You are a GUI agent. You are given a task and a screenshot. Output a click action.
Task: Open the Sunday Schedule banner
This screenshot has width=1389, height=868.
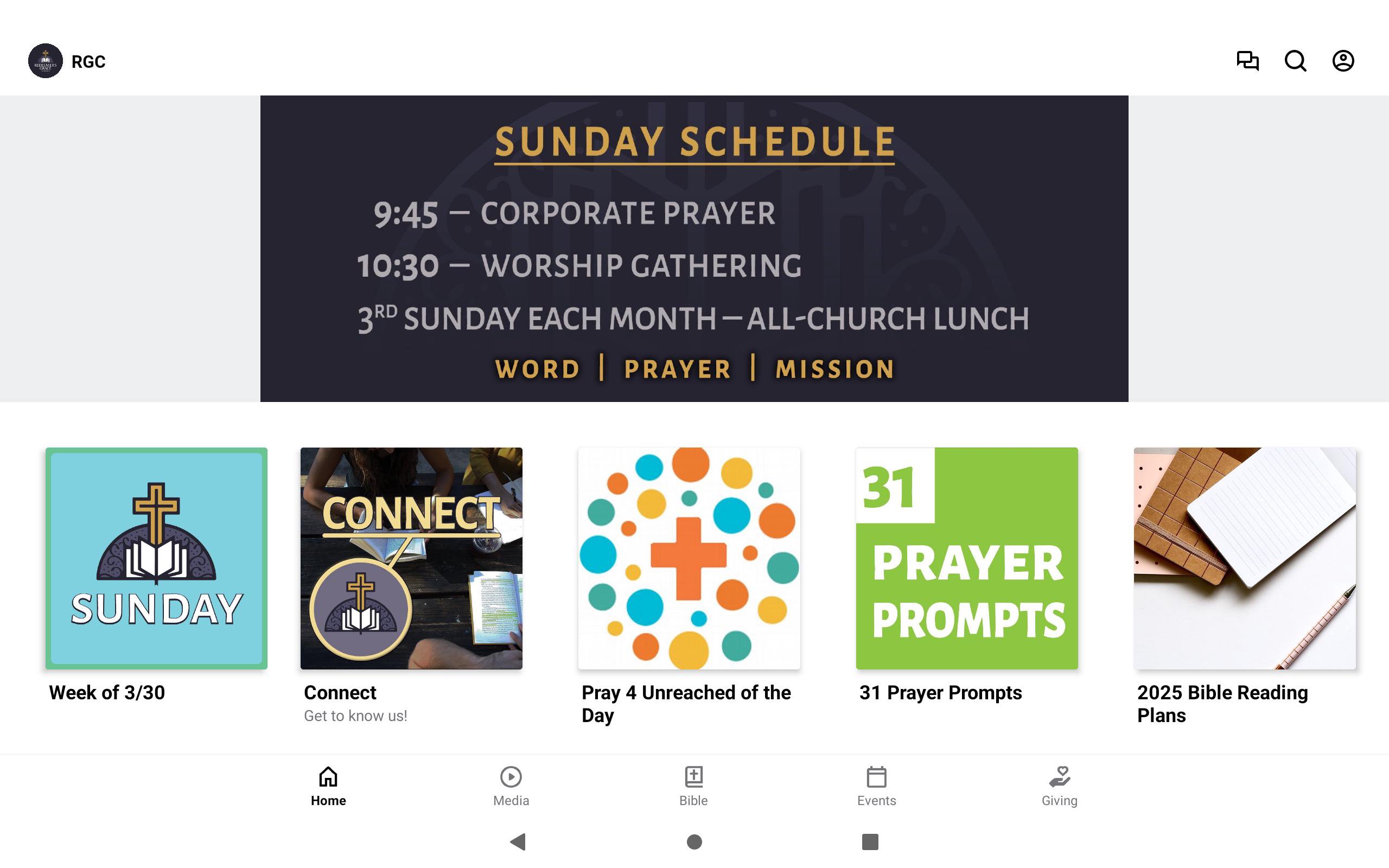[694, 248]
